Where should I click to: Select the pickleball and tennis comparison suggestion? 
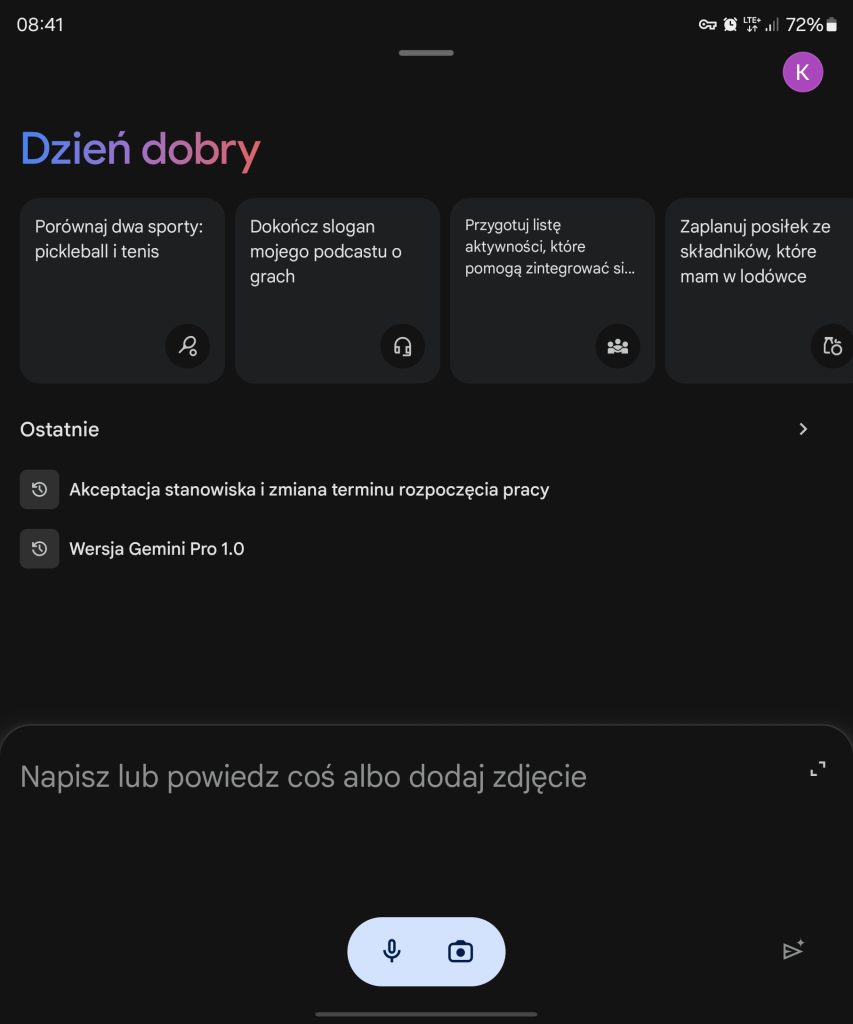click(x=122, y=290)
